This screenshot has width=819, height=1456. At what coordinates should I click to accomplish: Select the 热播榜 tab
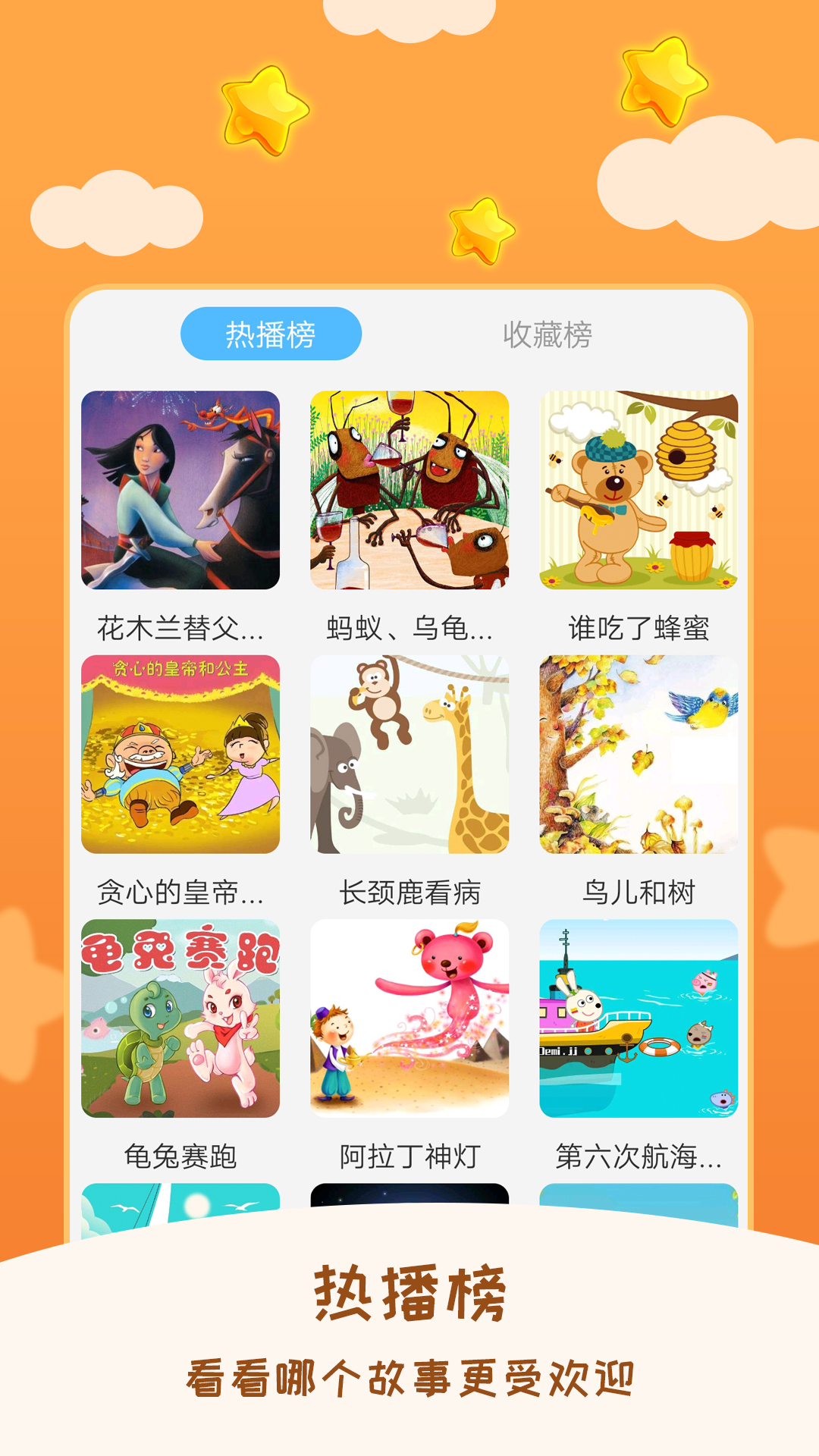tap(270, 331)
